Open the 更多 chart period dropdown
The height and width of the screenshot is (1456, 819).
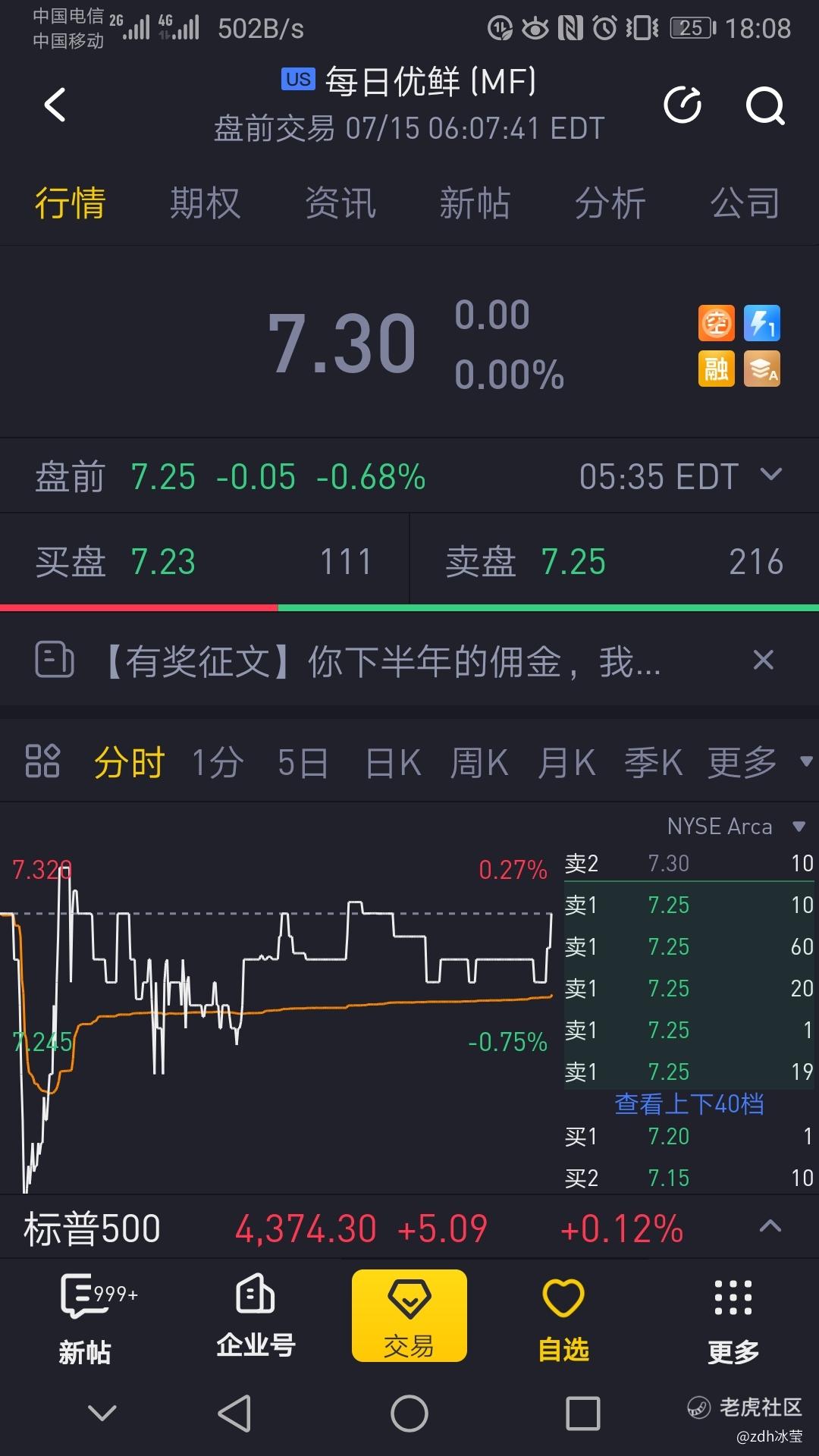tap(758, 762)
